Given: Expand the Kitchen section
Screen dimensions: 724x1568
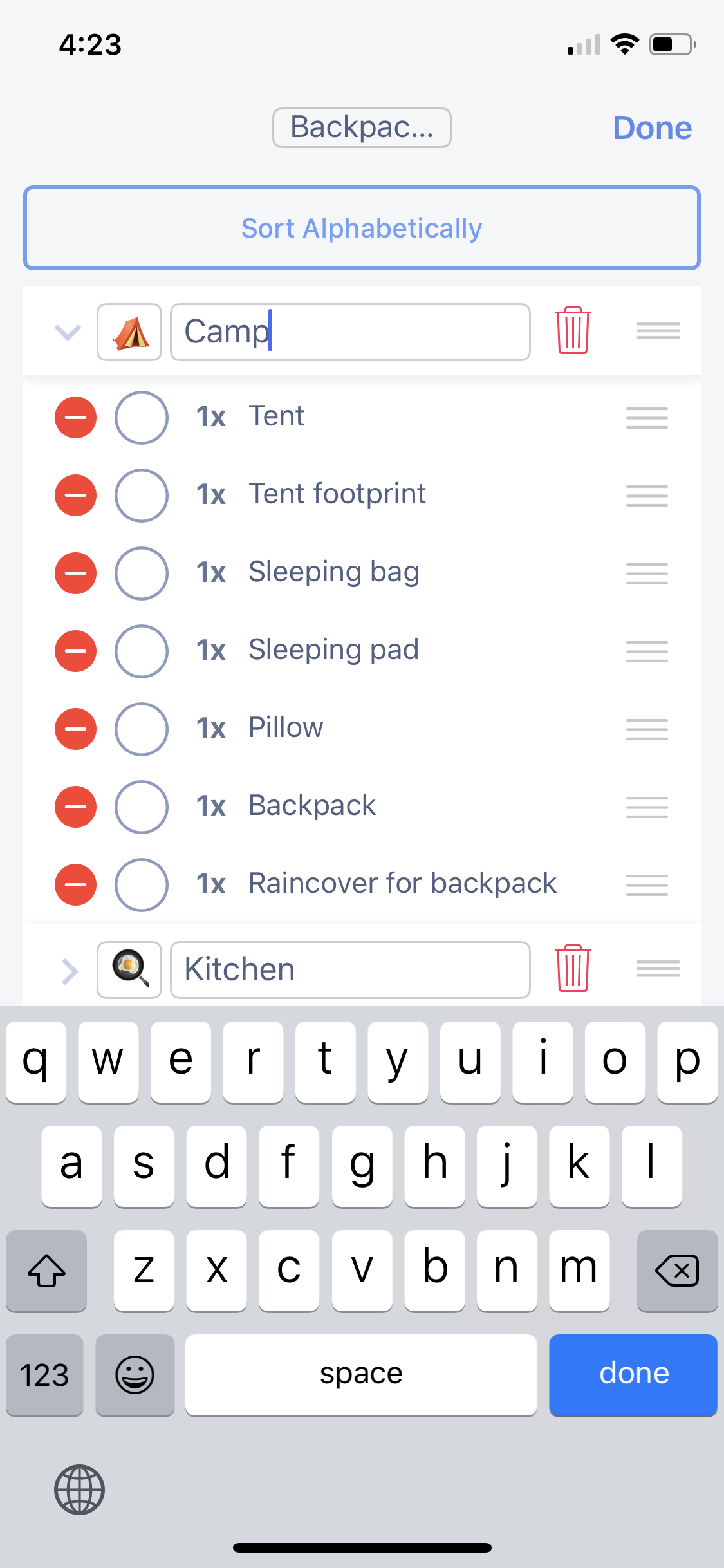Looking at the screenshot, I should (x=69, y=969).
